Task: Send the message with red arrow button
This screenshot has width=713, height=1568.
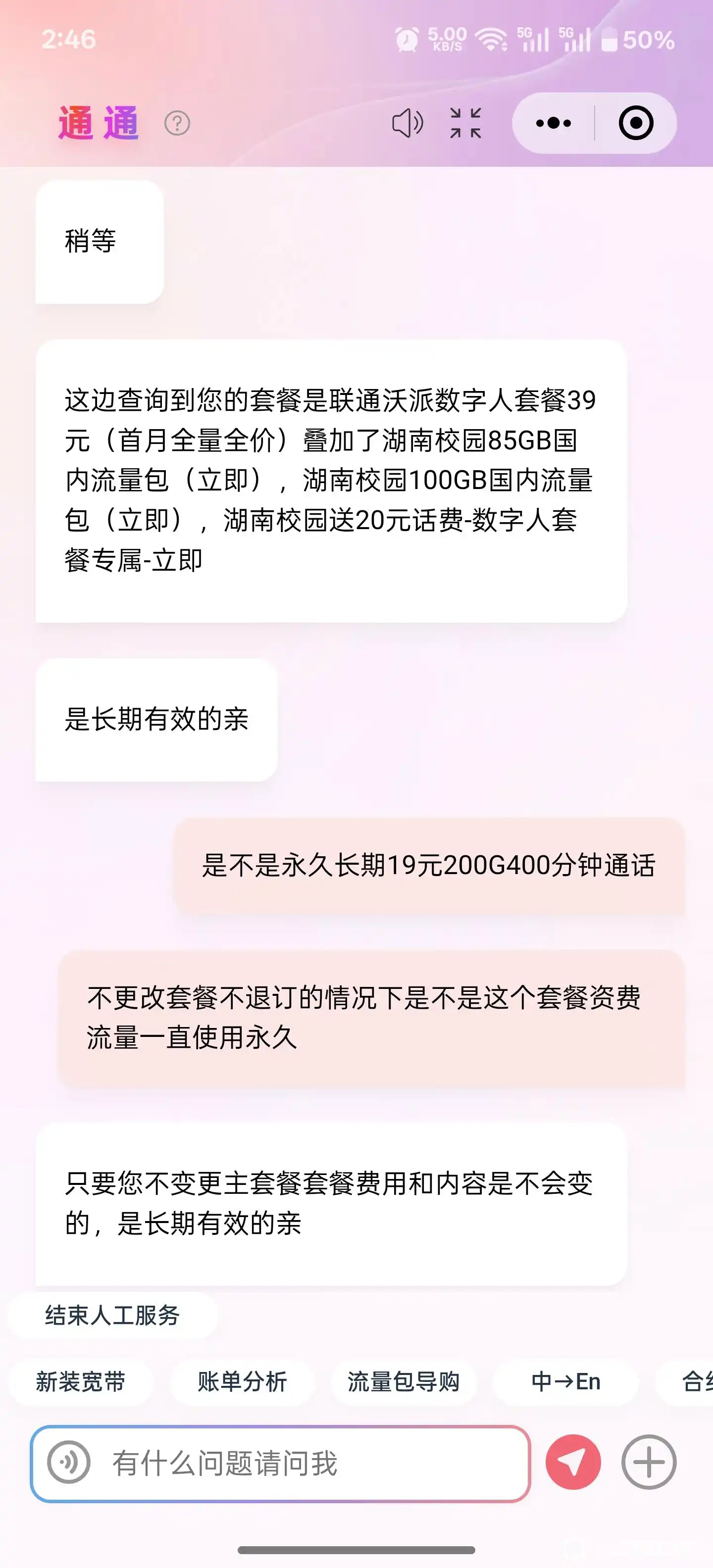Action: click(x=573, y=1463)
